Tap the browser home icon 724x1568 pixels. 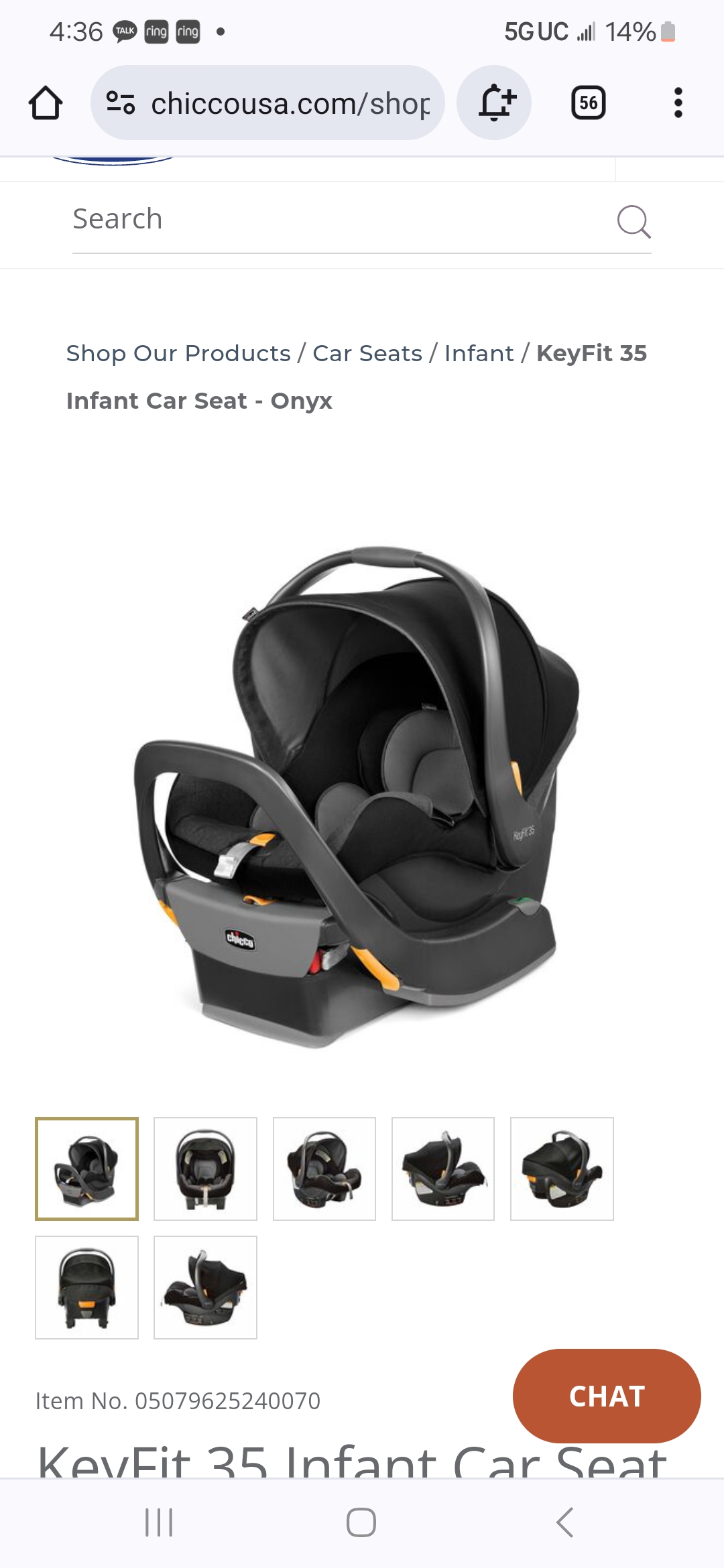pyautogui.click(x=46, y=103)
